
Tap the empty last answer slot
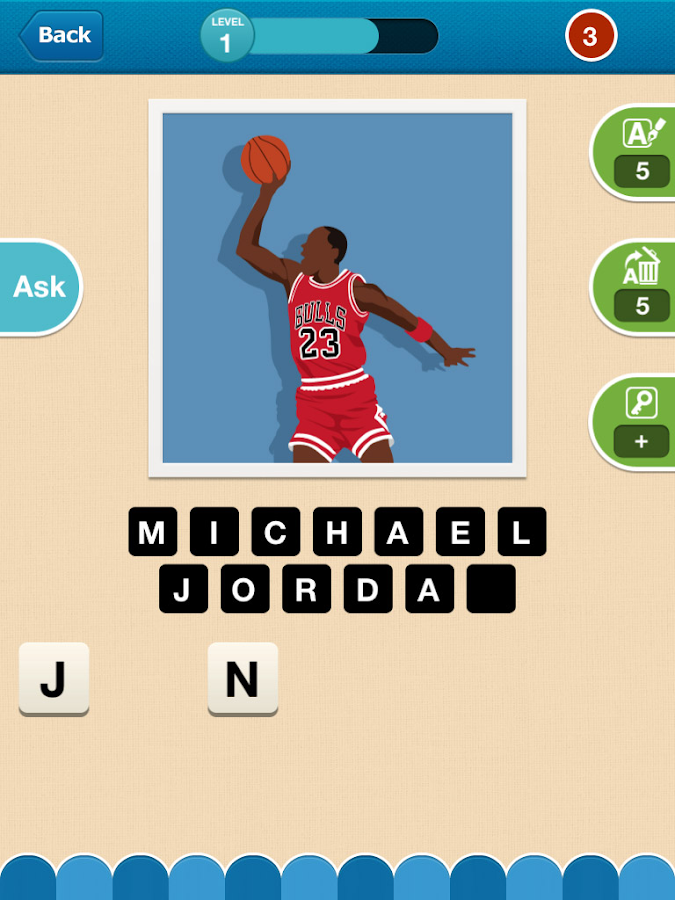[491, 590]
